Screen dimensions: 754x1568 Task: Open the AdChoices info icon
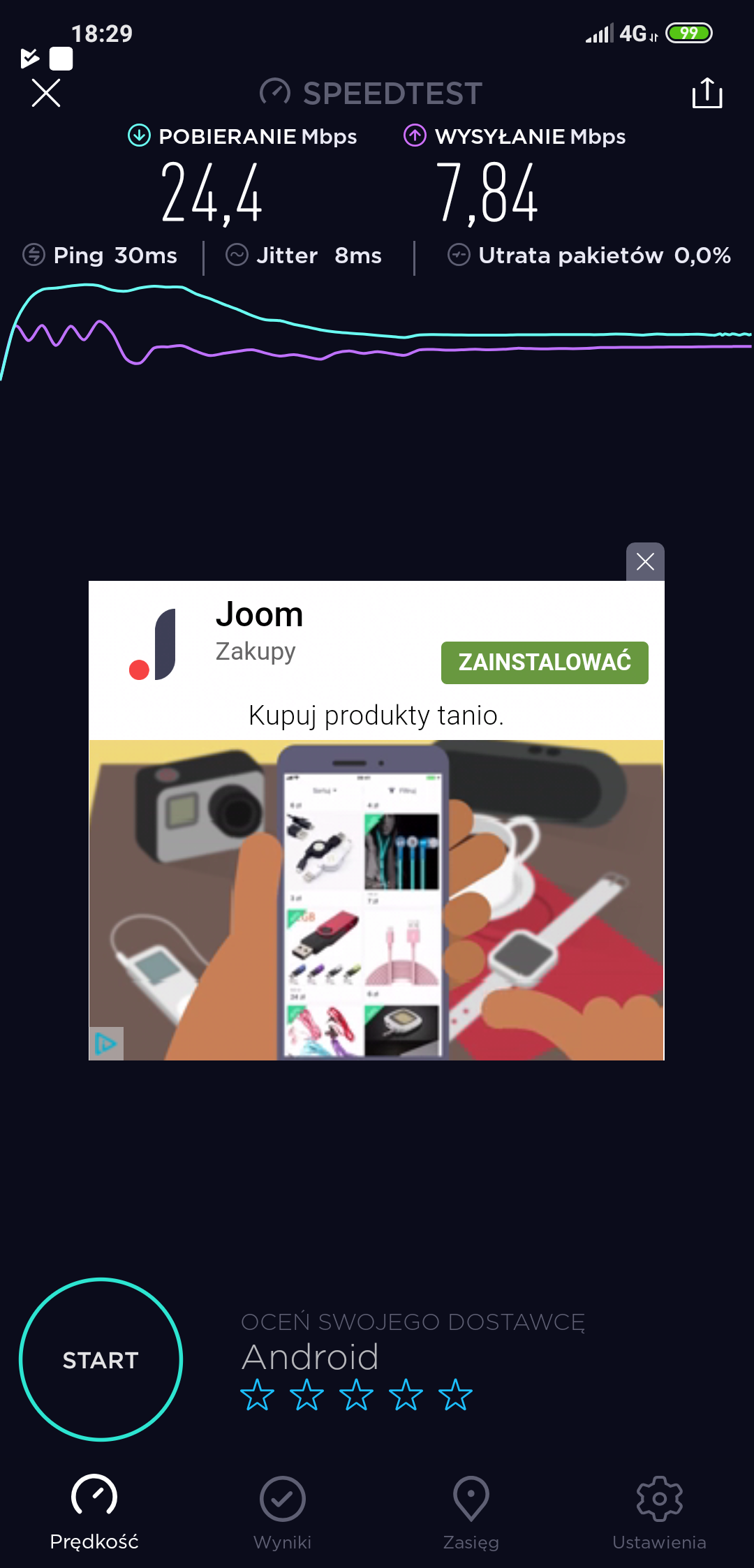pos(106,1044)
